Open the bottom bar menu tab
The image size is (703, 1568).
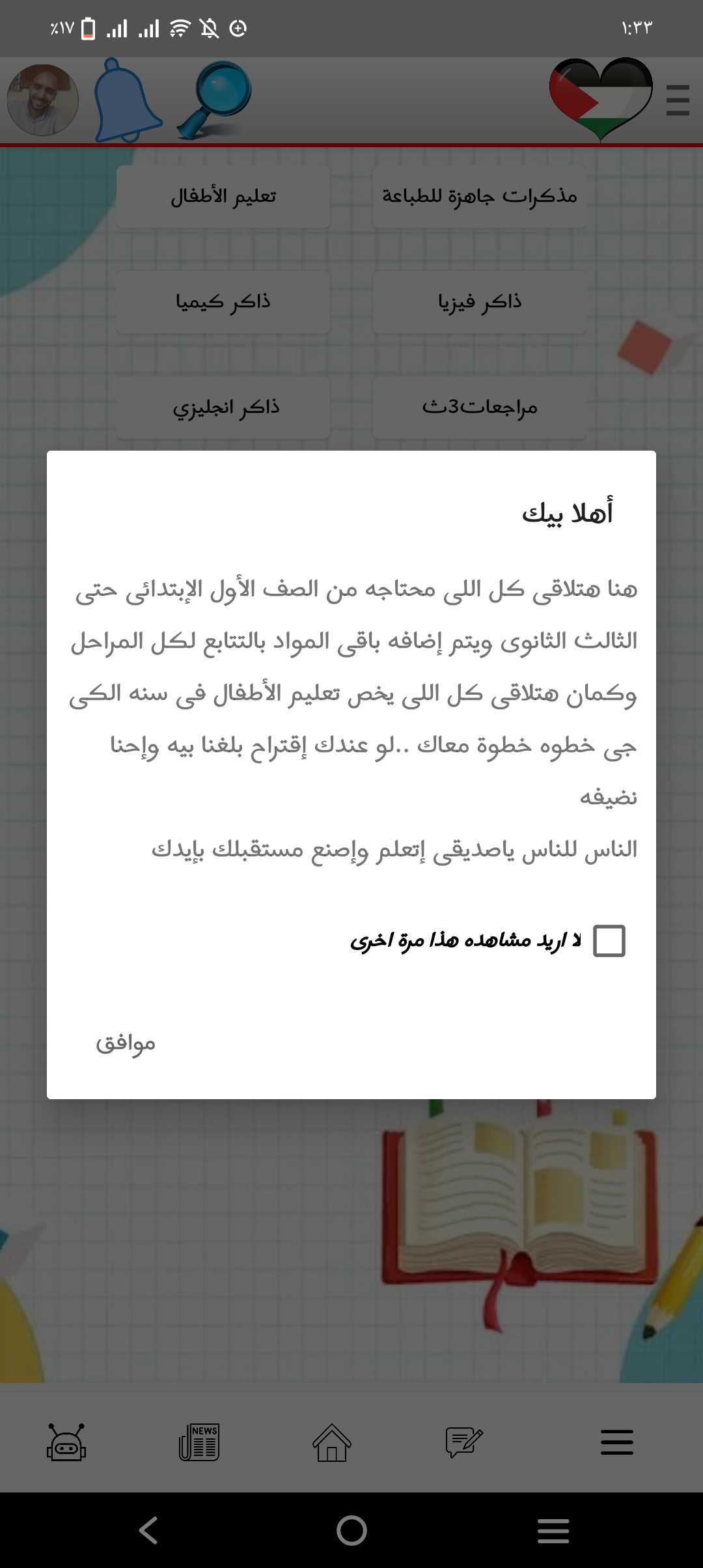(x=616, y=1442)
